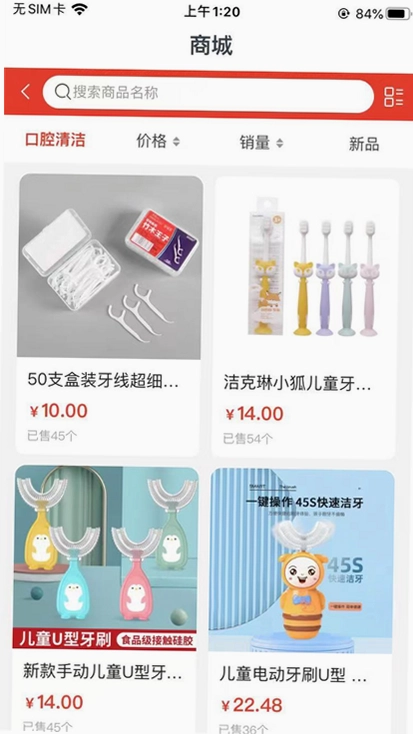Go back using the arrow in red bar
413x734 pixels.
click(26, 92)
